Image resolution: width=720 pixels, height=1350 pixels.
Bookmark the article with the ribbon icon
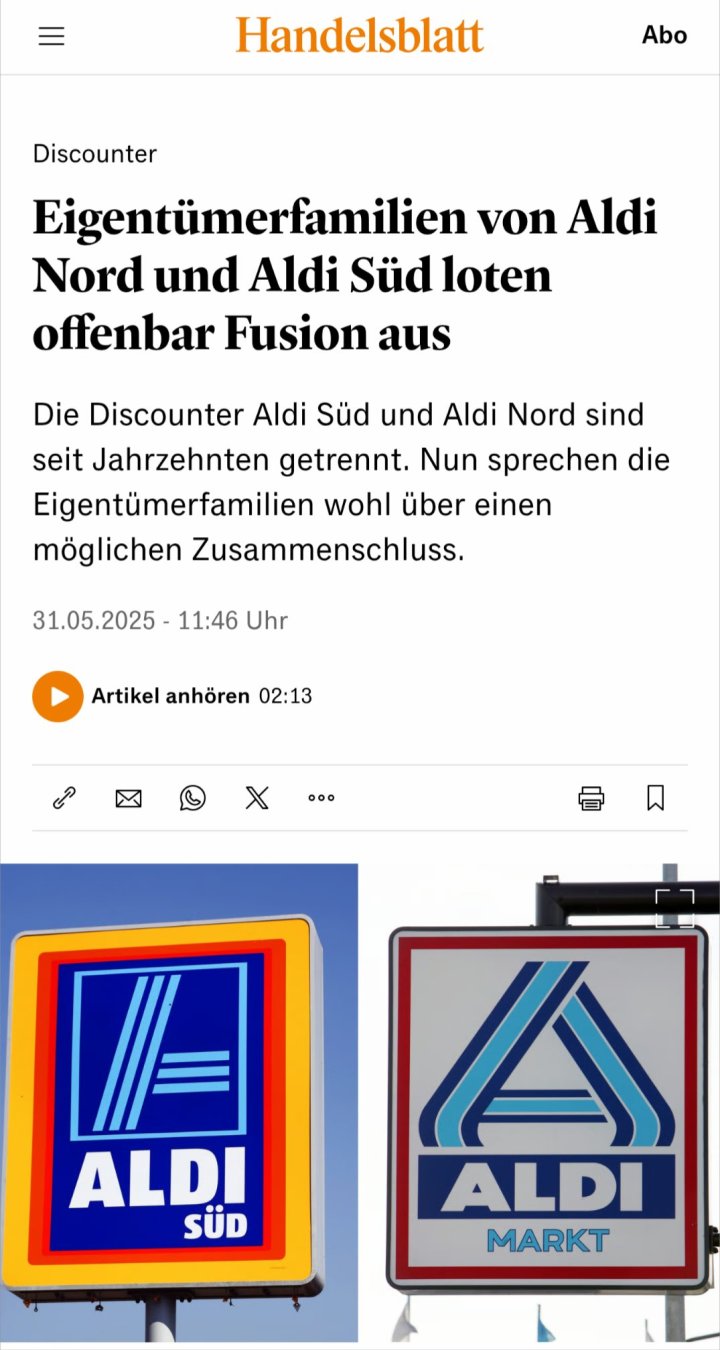pos(655,798)
